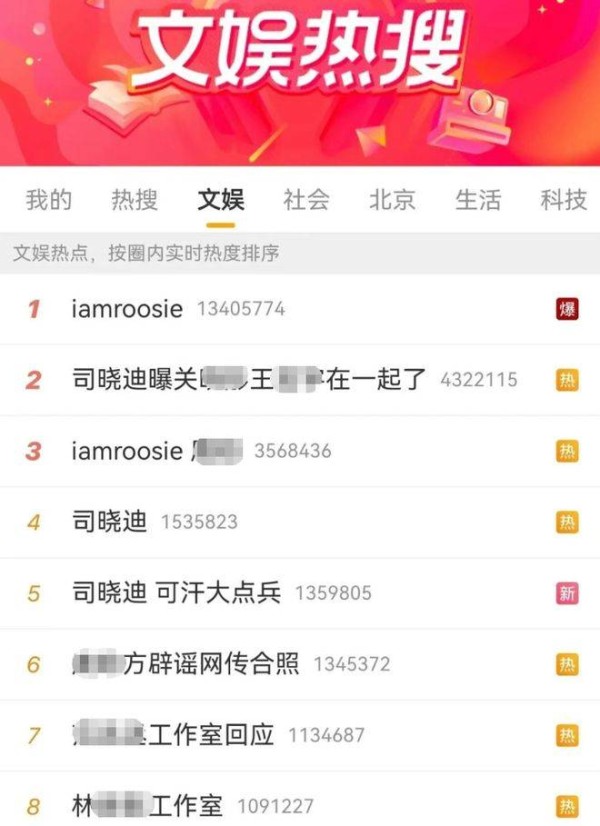Open the 科技 tab
Screen dimensions: 600x826
563,200
